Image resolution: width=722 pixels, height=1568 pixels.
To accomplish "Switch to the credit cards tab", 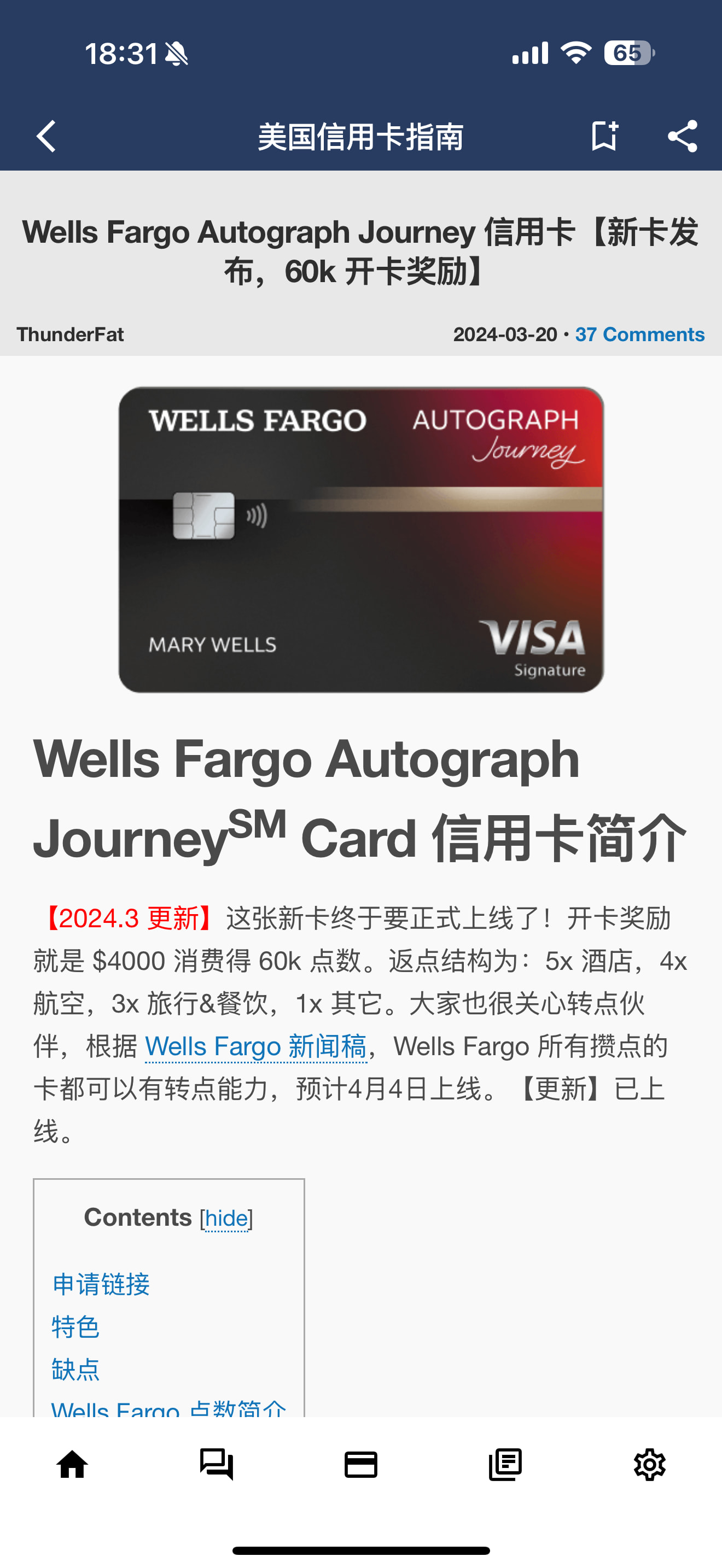I will pos(361,1464).
